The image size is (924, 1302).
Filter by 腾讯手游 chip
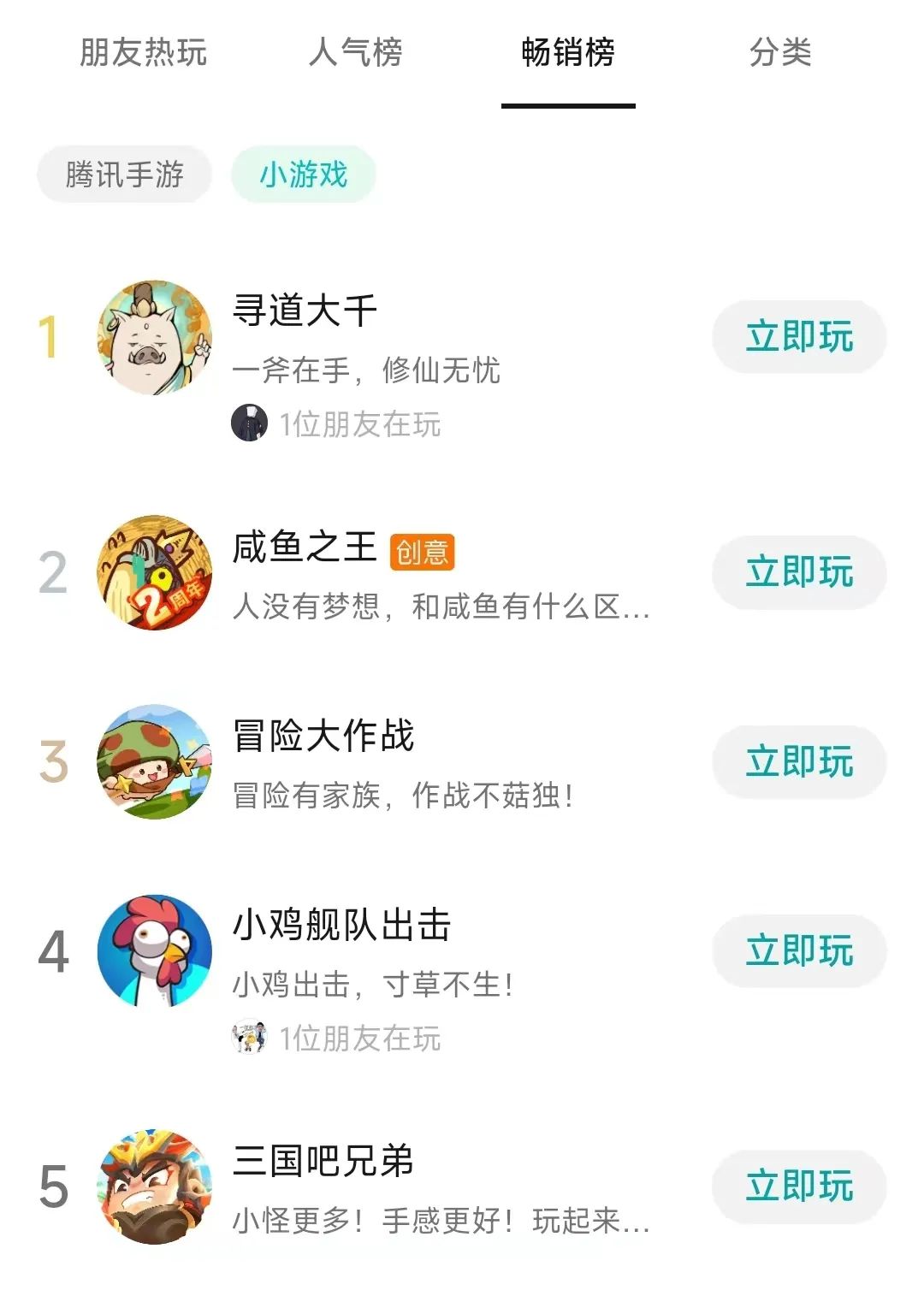click(125, 175)
